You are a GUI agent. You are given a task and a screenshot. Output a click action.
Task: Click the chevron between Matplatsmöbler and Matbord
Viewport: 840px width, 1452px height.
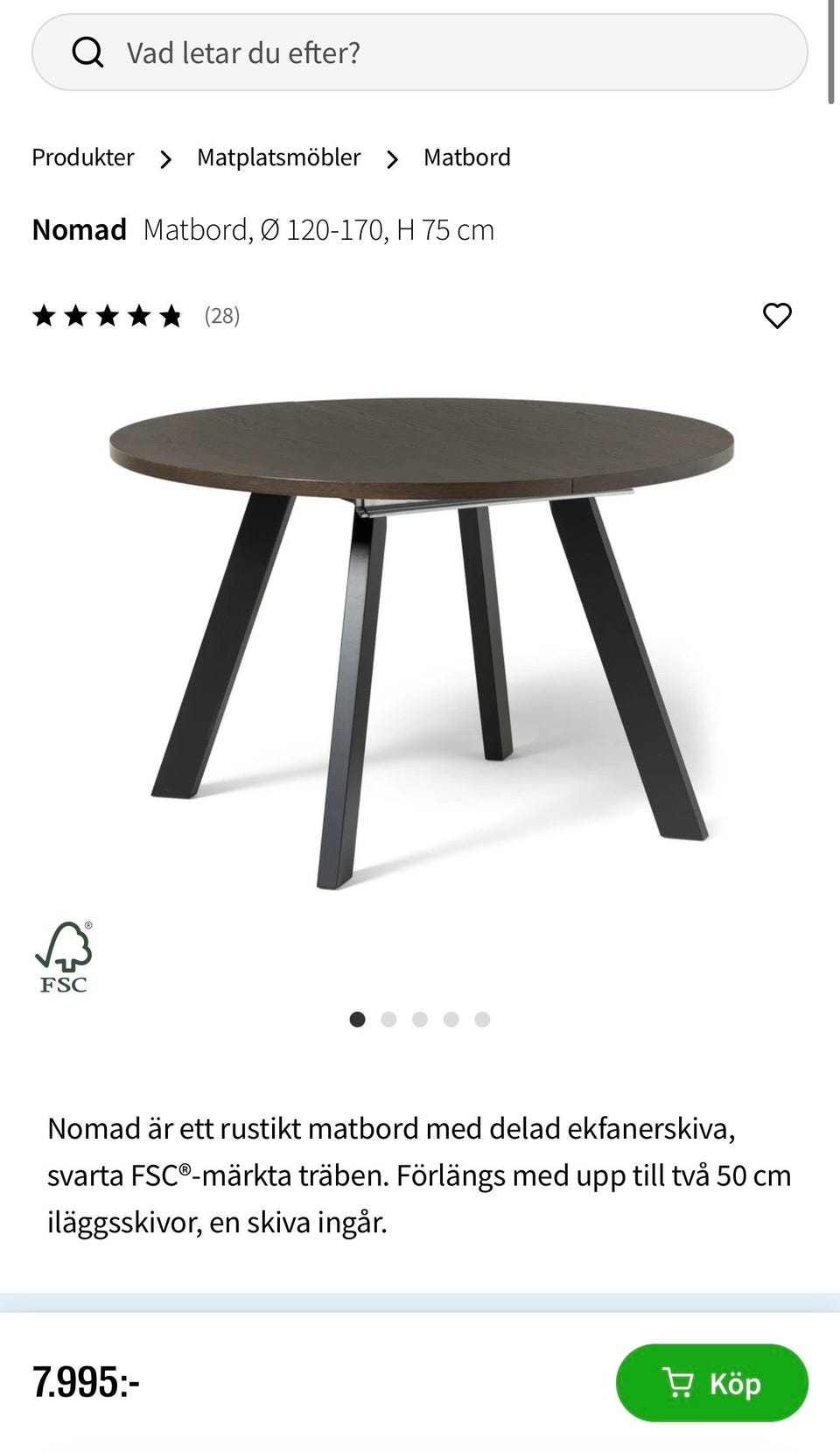pos(391,158)
